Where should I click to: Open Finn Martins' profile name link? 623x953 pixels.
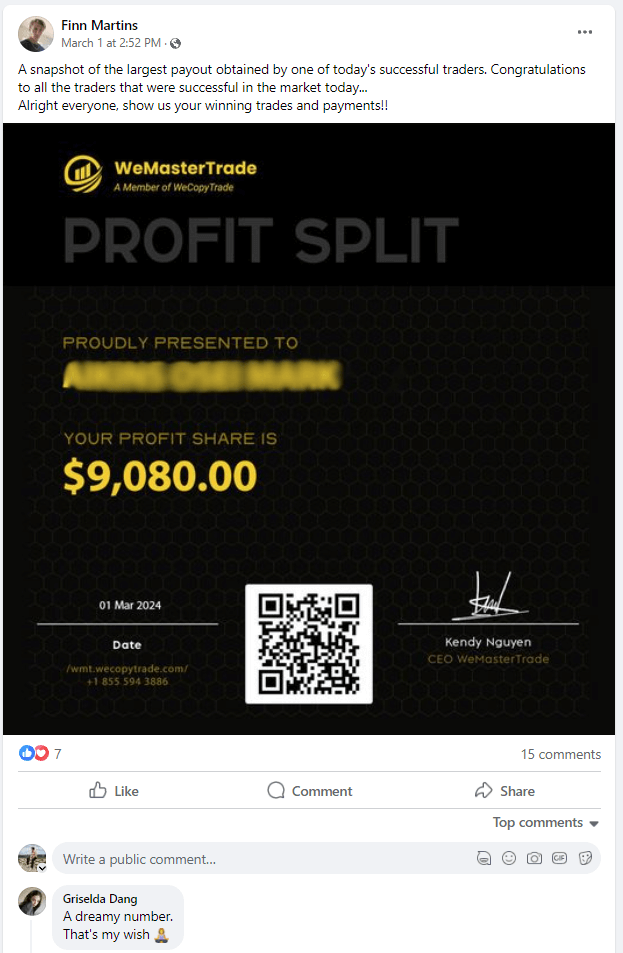pyautogui.click(x=100, y=24)
